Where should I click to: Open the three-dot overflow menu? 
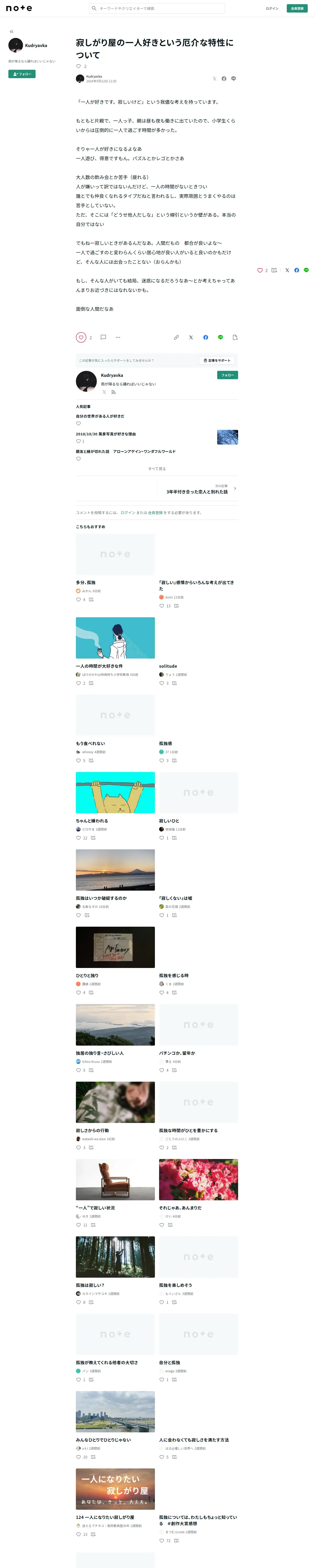point(118,337)
